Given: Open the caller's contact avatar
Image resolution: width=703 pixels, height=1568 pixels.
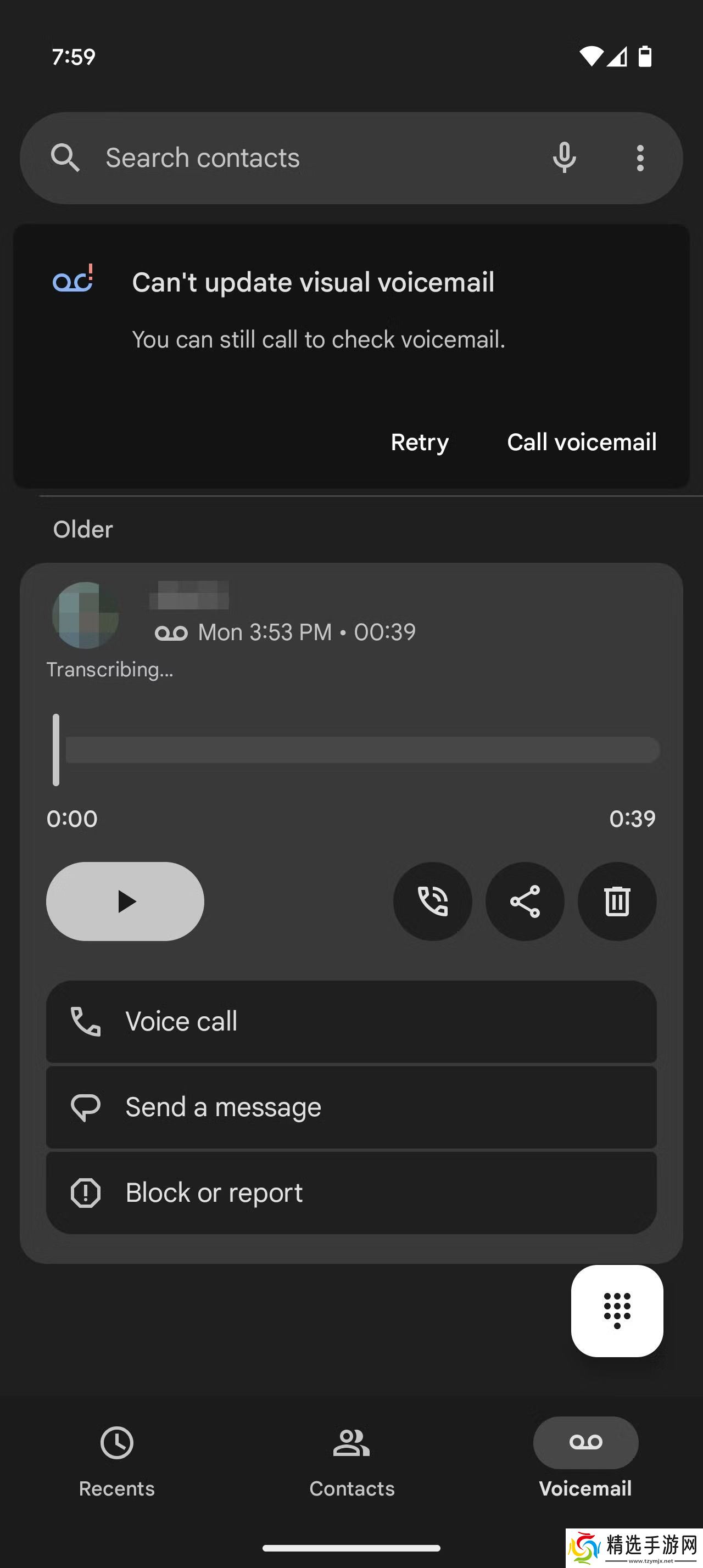Looking at the screenshot, I should click(x=86, y=615).
